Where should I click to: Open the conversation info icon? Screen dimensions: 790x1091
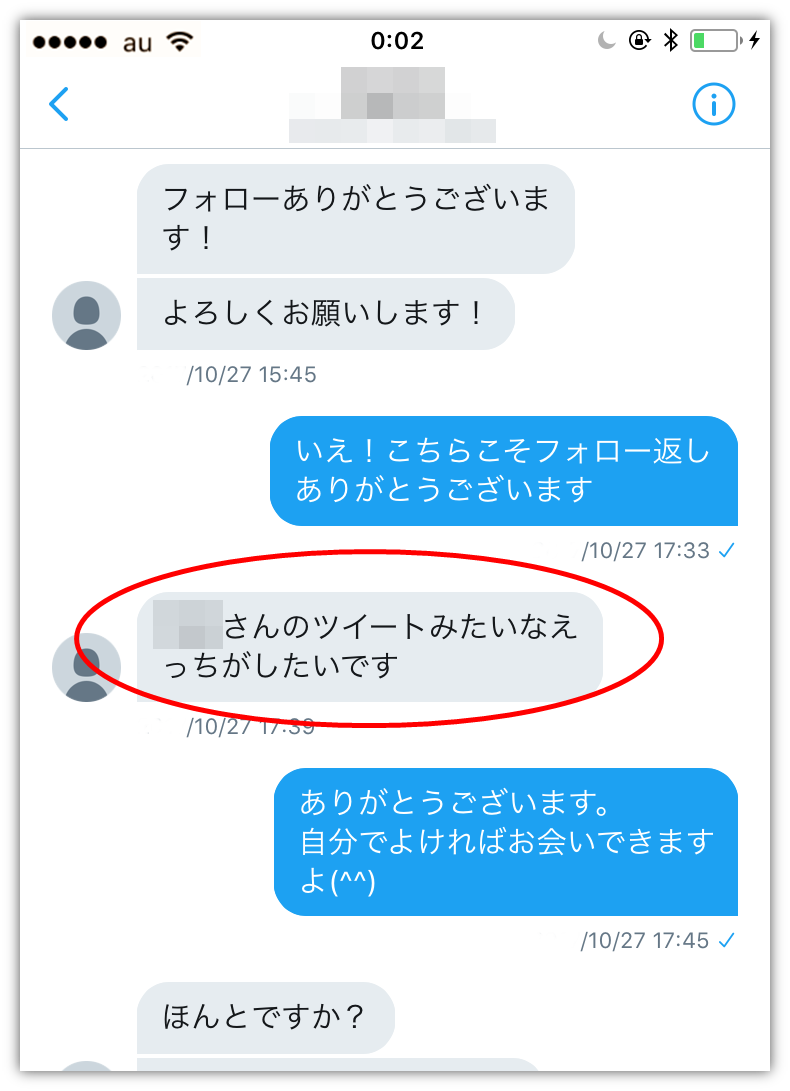pyautogui.click(x=714, y=104)
